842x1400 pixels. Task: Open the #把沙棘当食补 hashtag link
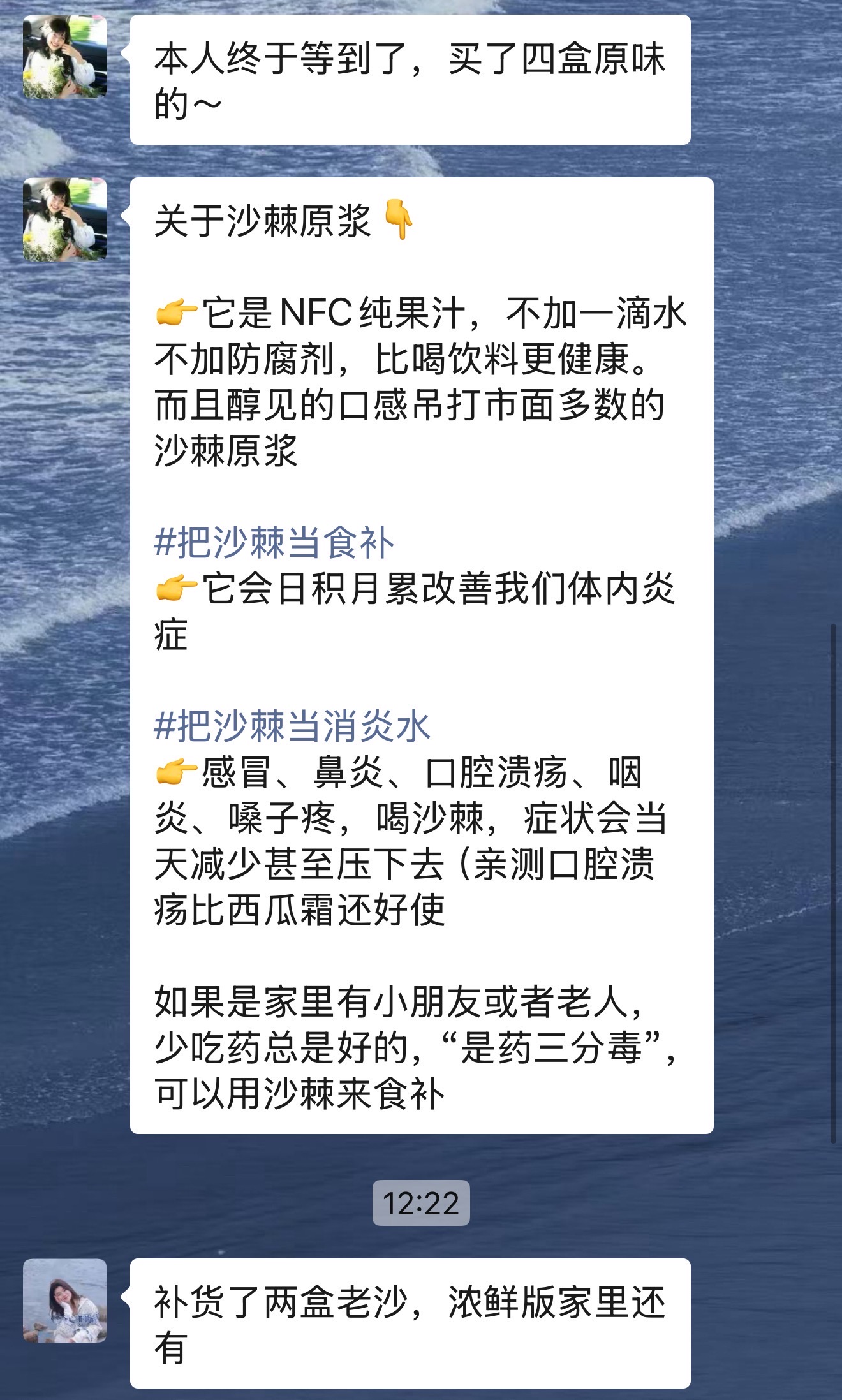click(x=274, y=543)
